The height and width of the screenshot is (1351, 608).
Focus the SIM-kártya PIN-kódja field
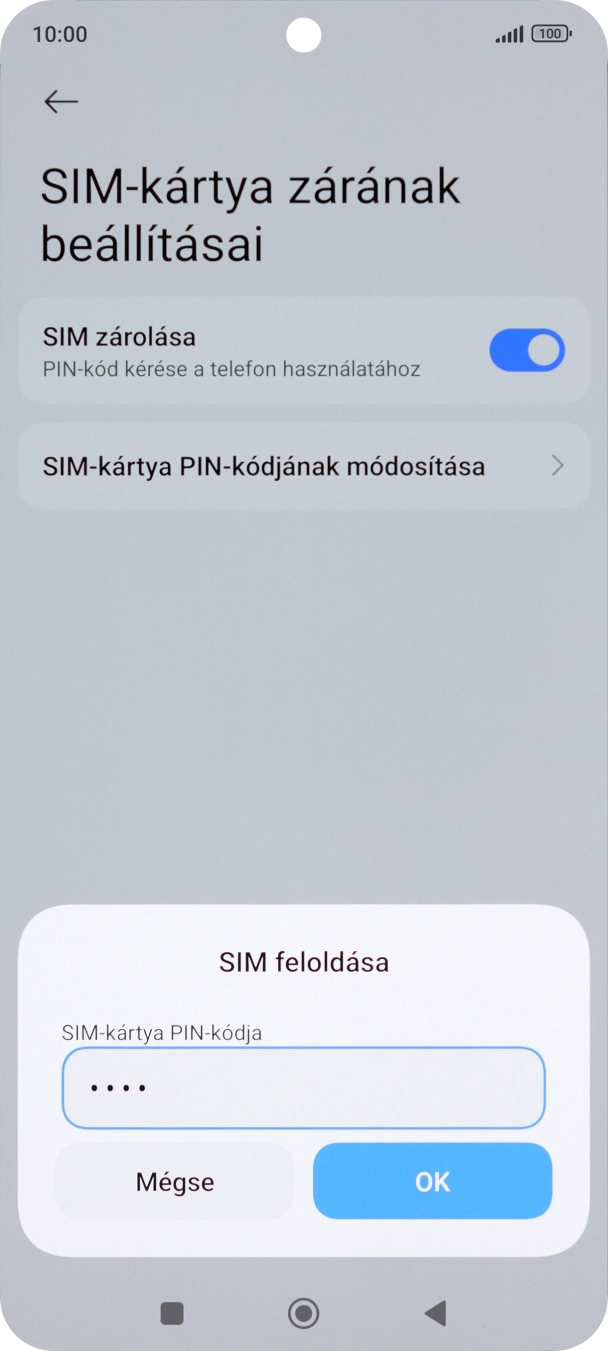click(303, 1087)
